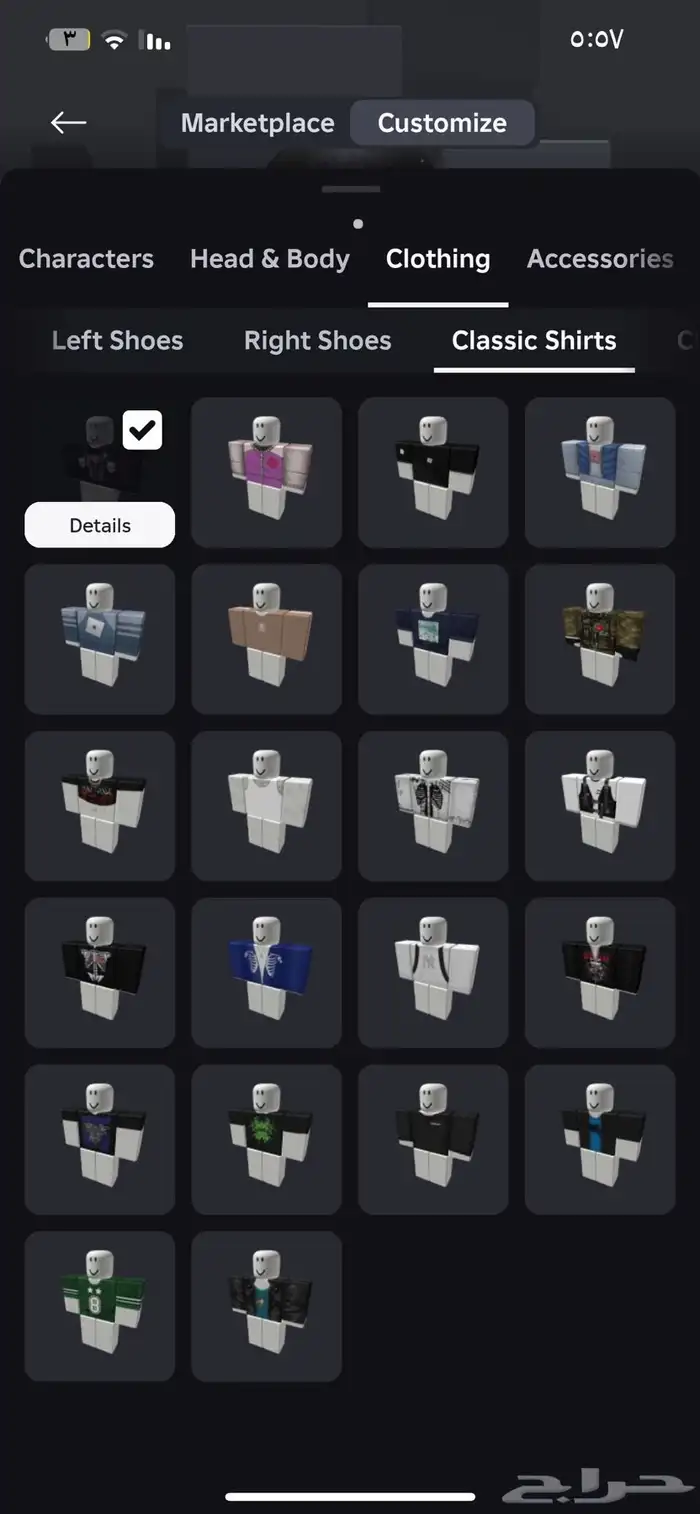Show the Right Shoes subcategory
The width and height of the screenshot is (700, 1514).
pyautogui.click(x=317, y=341)
